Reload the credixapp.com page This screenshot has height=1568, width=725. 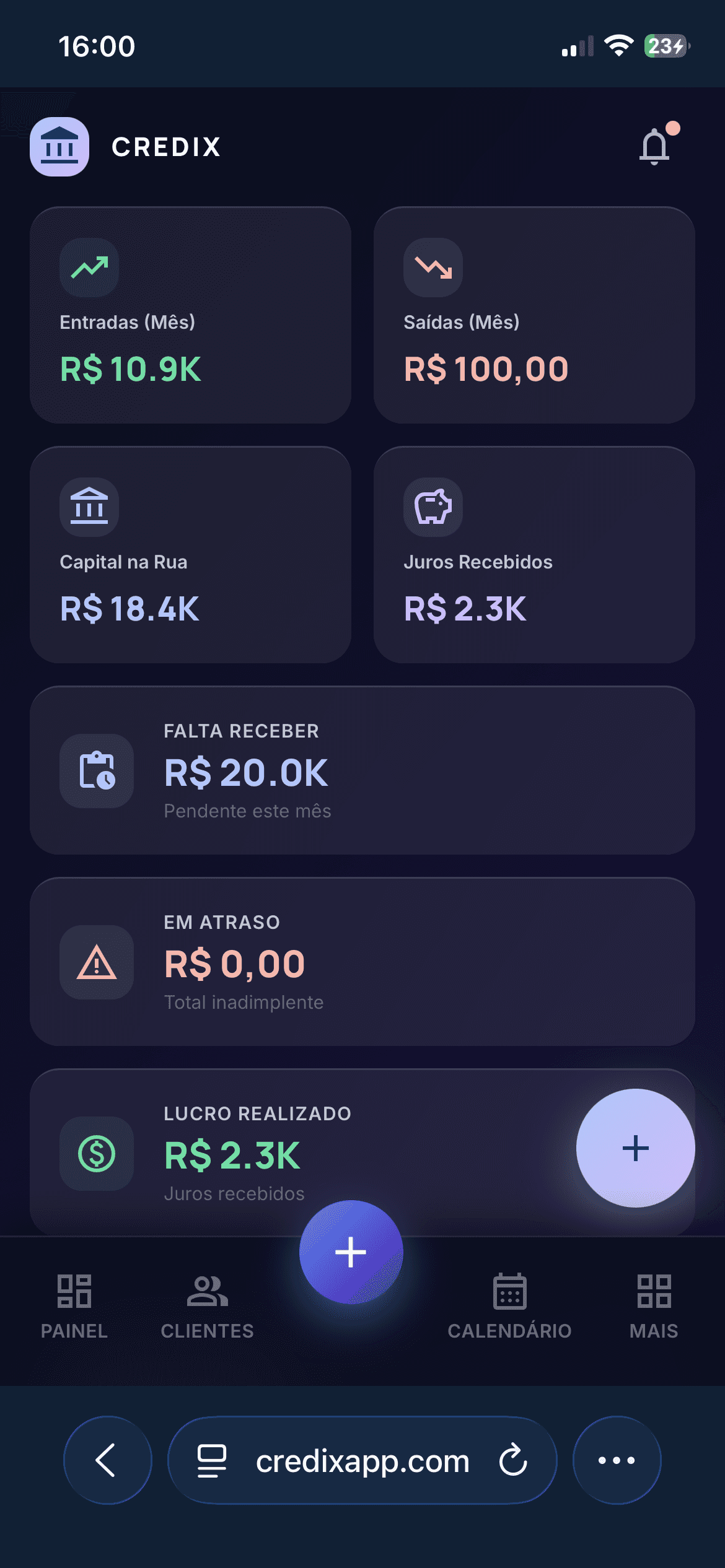coord(513,1460)
